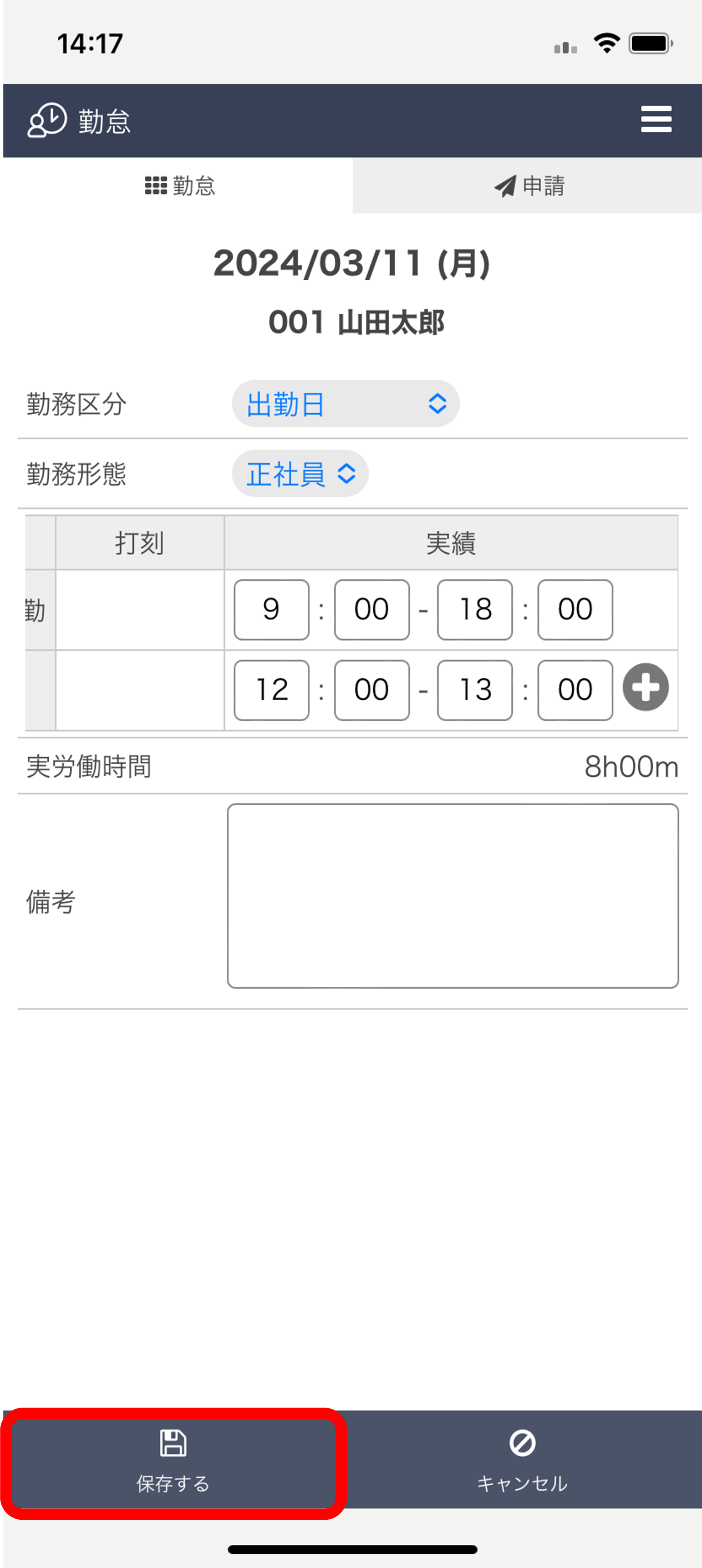
Task: Open the 勤務区分 dropdown showing 出勤日
Action: [345, 404]
